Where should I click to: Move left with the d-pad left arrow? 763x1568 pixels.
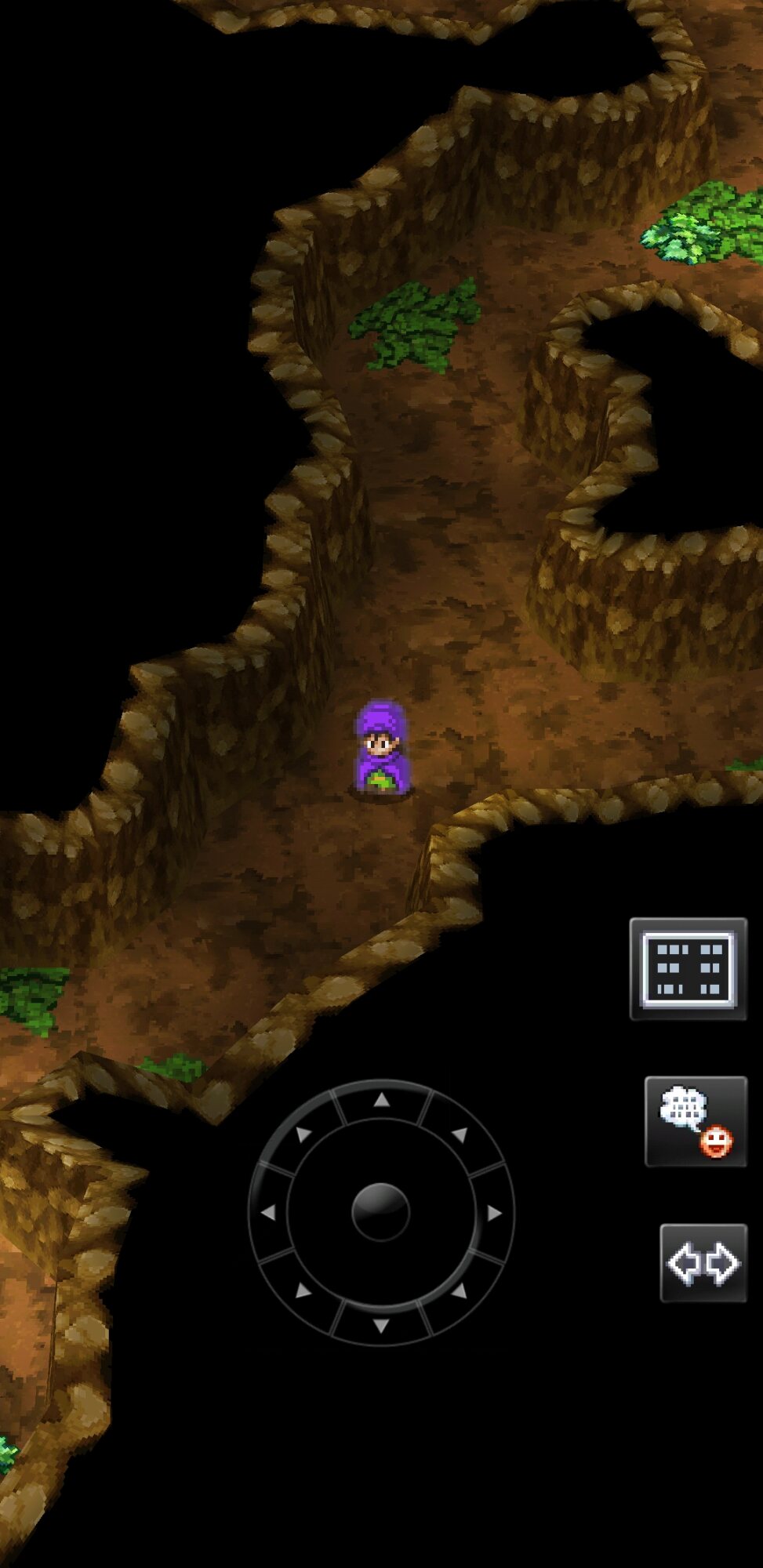coord(268,1213)
